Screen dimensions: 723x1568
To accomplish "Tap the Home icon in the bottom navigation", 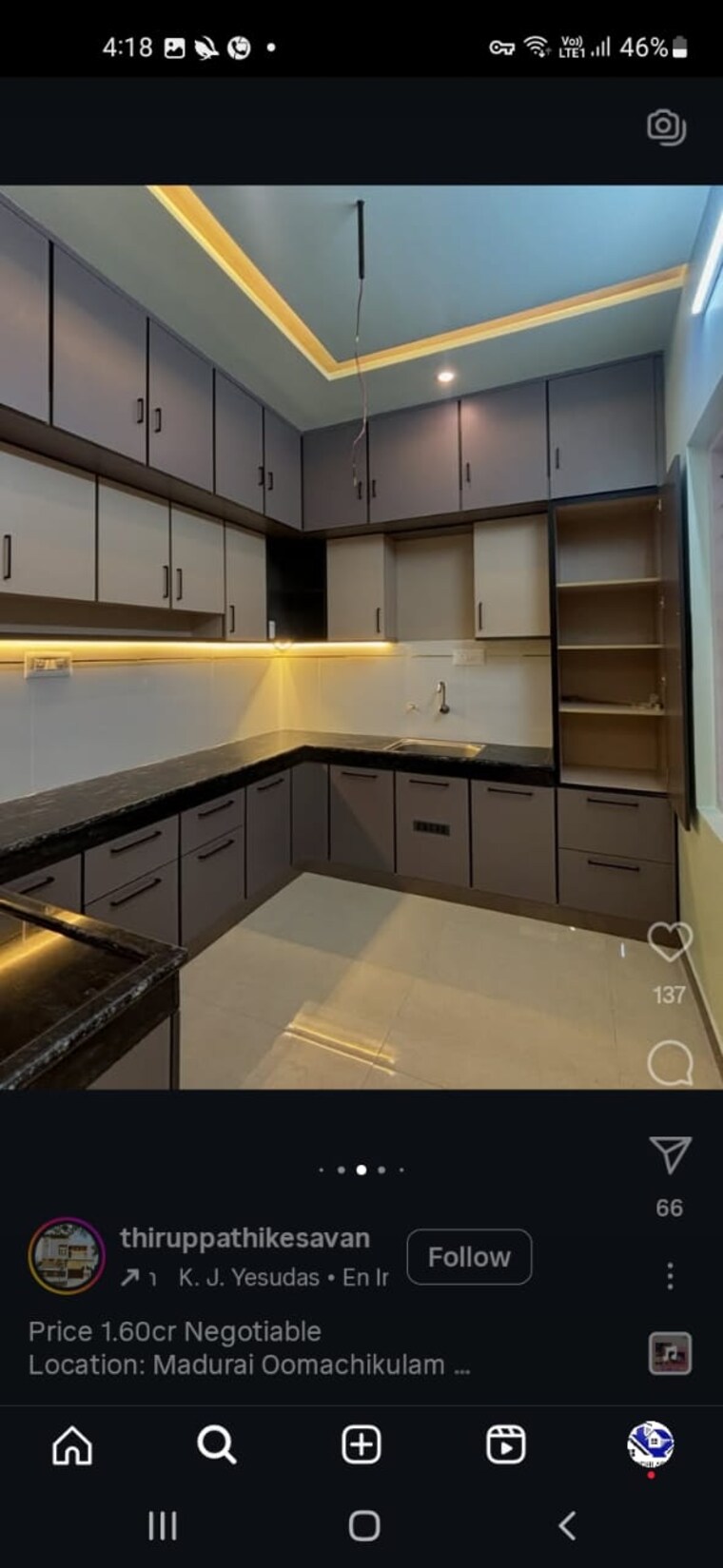I will [x=71, y=1446].
